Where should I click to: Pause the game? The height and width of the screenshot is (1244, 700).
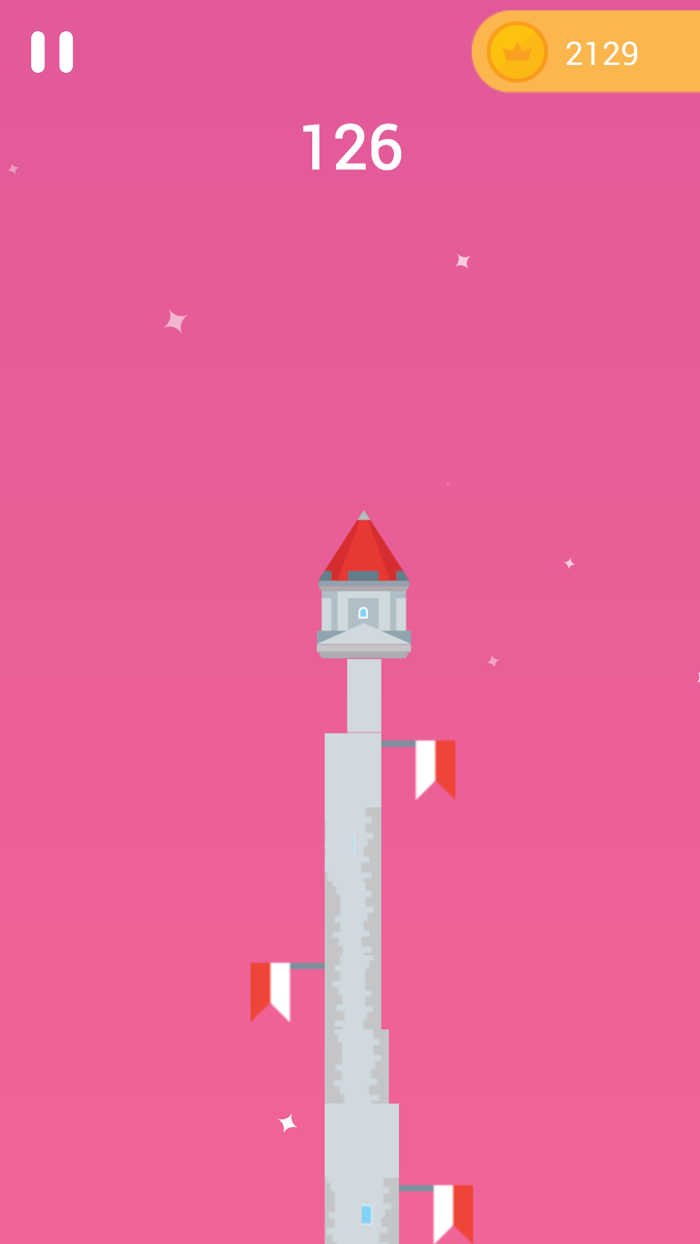(52, 52)
